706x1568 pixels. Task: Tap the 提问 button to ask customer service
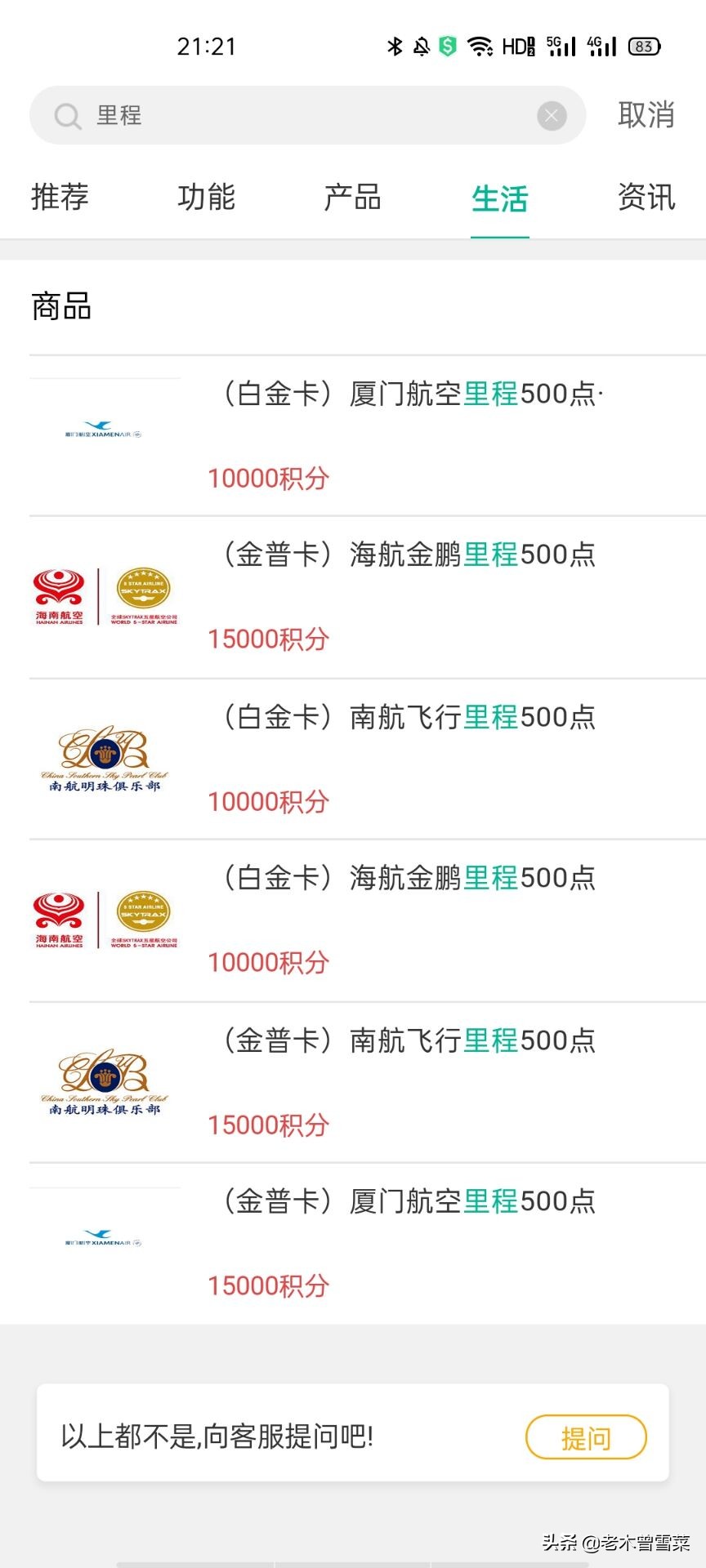click(x=585, y=1437)
